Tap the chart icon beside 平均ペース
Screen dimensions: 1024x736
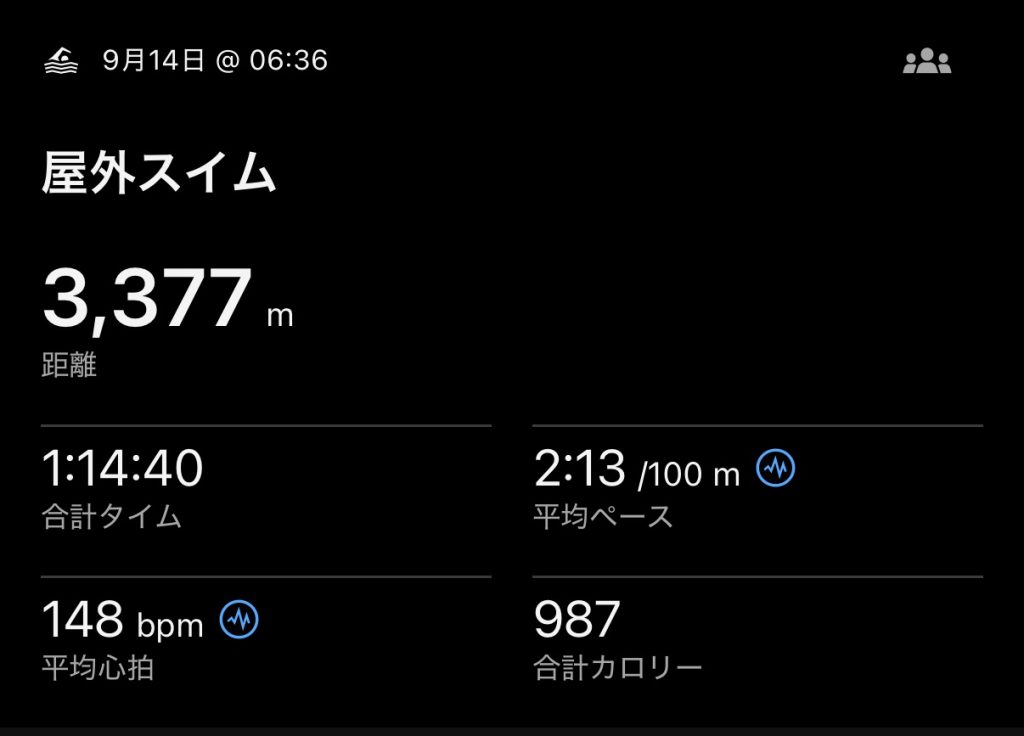775,468
